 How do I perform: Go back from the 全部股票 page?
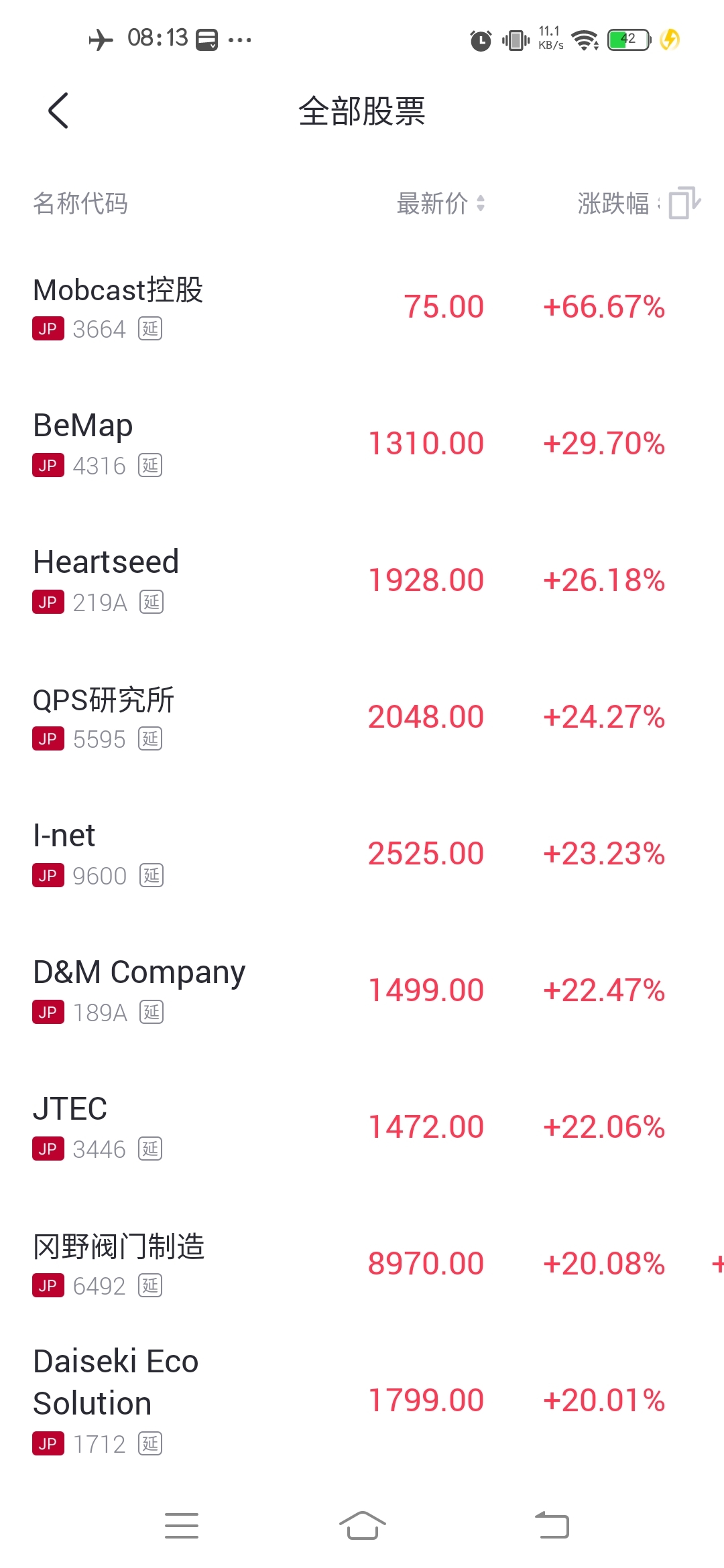pyautogui.click(x=58, y=111)
